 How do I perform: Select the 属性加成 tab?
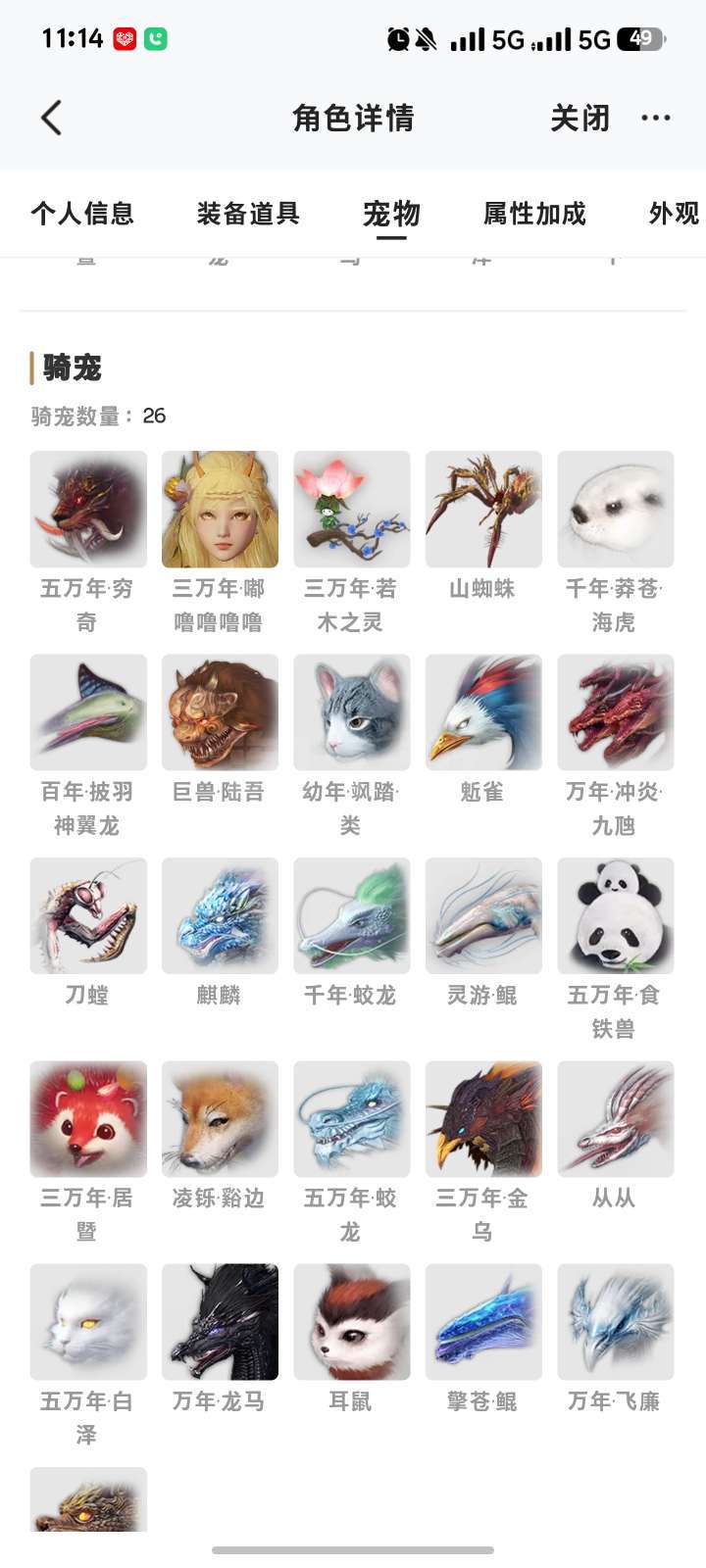(534, 214)
